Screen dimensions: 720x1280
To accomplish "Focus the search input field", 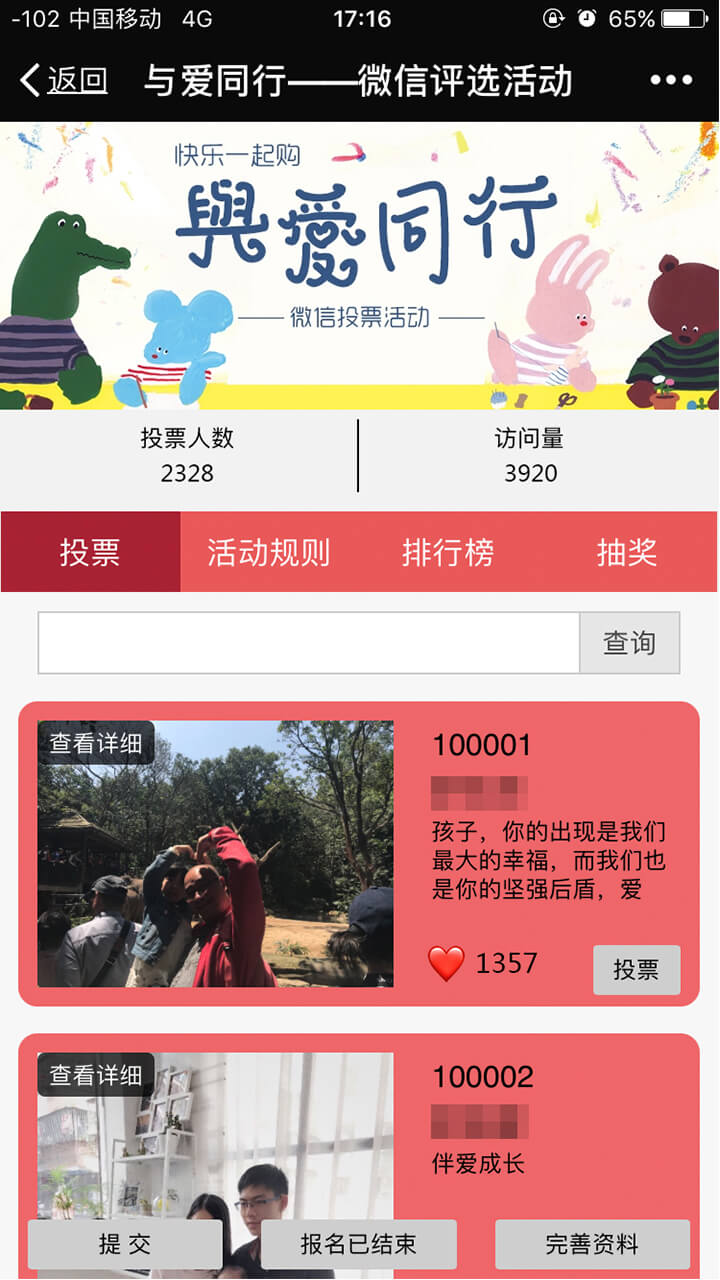I will pyautogui.click(x=309, y=643).
